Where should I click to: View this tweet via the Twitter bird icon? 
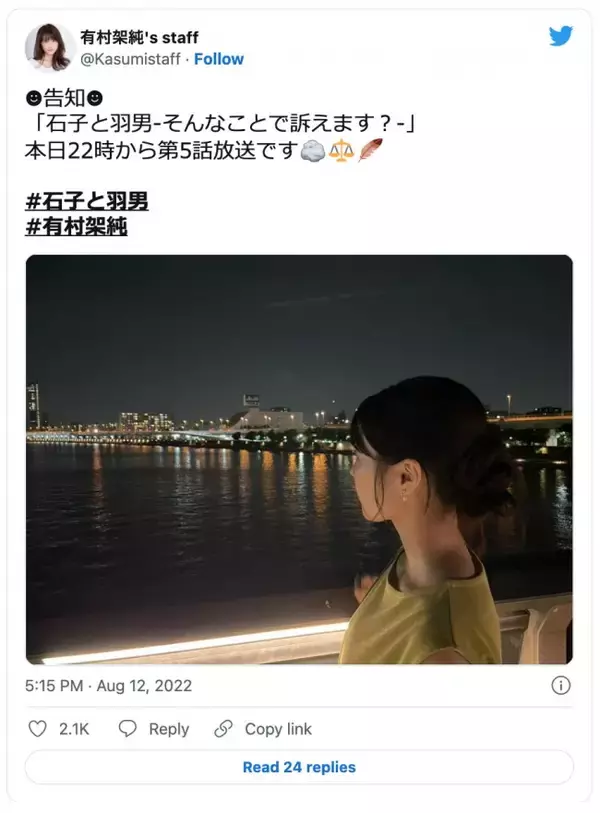click(x=561, y=36)
